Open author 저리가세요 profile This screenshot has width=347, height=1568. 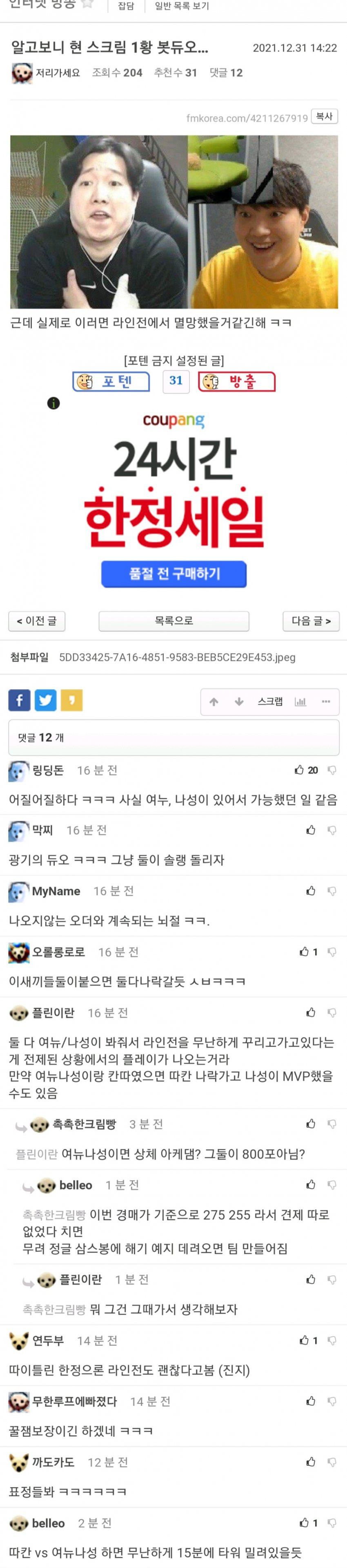(x=57, y=73)
